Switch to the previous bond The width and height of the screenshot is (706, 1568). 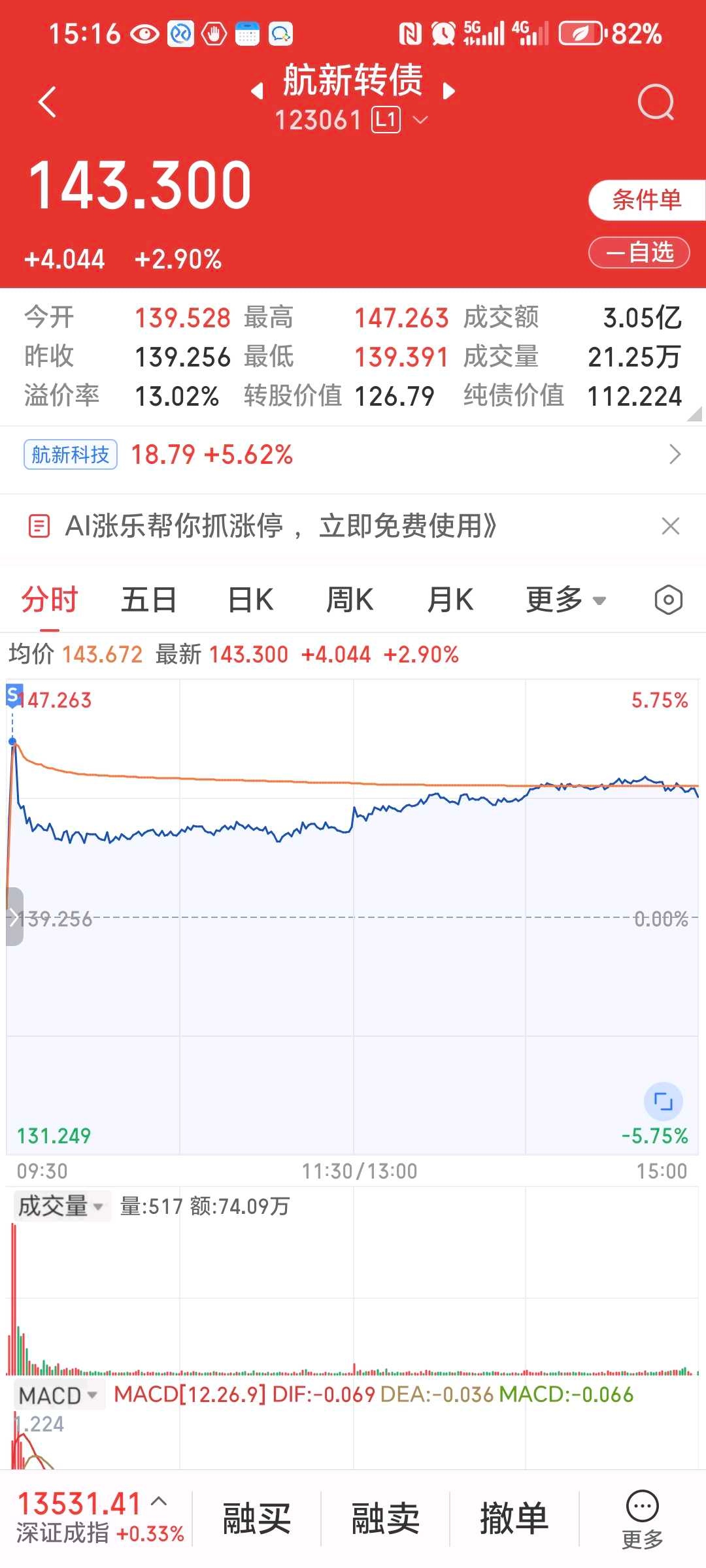(258, 91)
